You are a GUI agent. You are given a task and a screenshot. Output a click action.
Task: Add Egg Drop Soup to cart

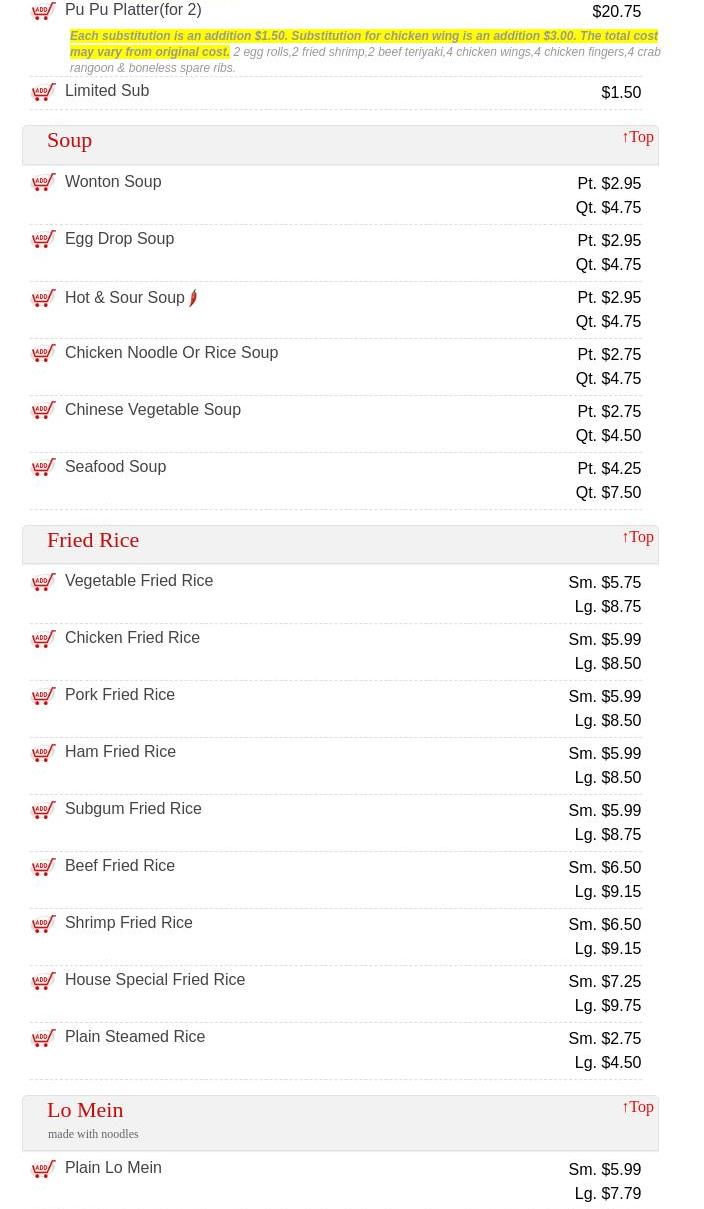click(44, 240)
